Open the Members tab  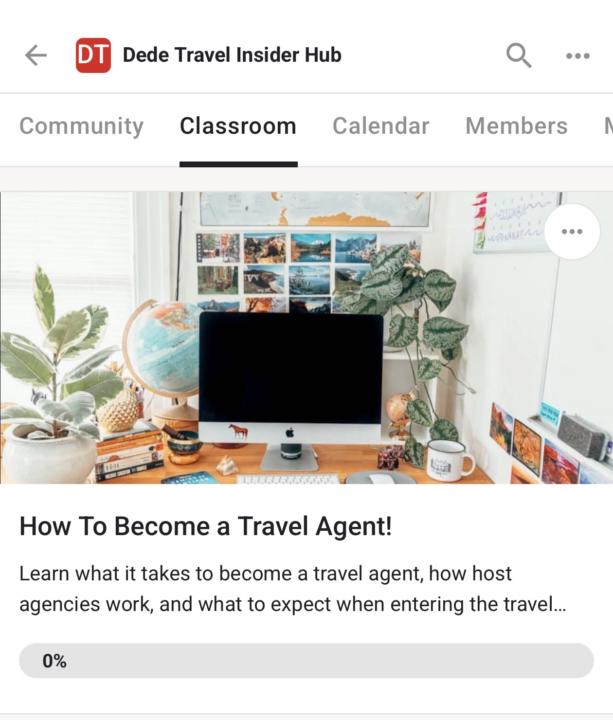click(x=516, y=126)
